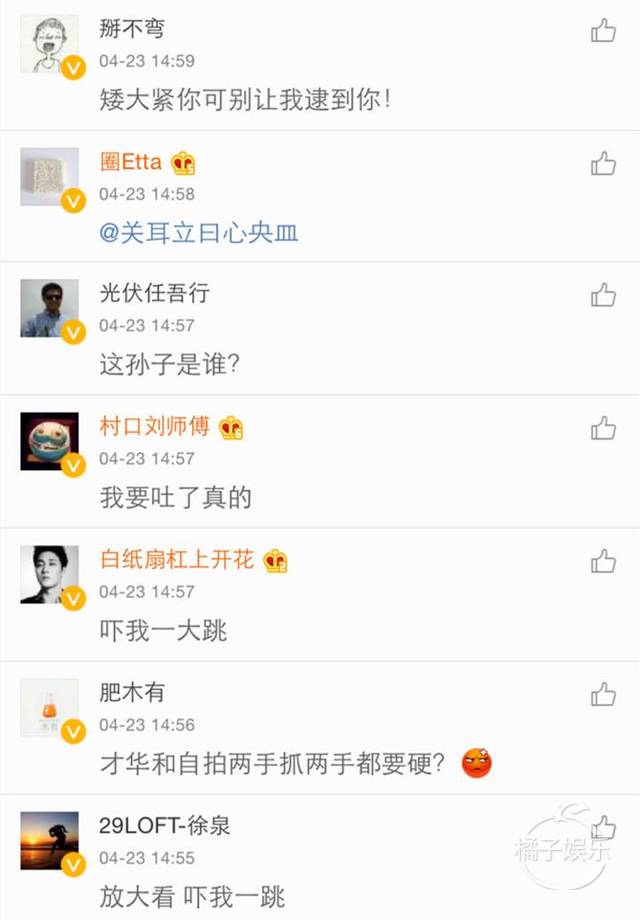
Task: Open 白纸扇杠上开花's profile avatar
Action: point(49,575)
